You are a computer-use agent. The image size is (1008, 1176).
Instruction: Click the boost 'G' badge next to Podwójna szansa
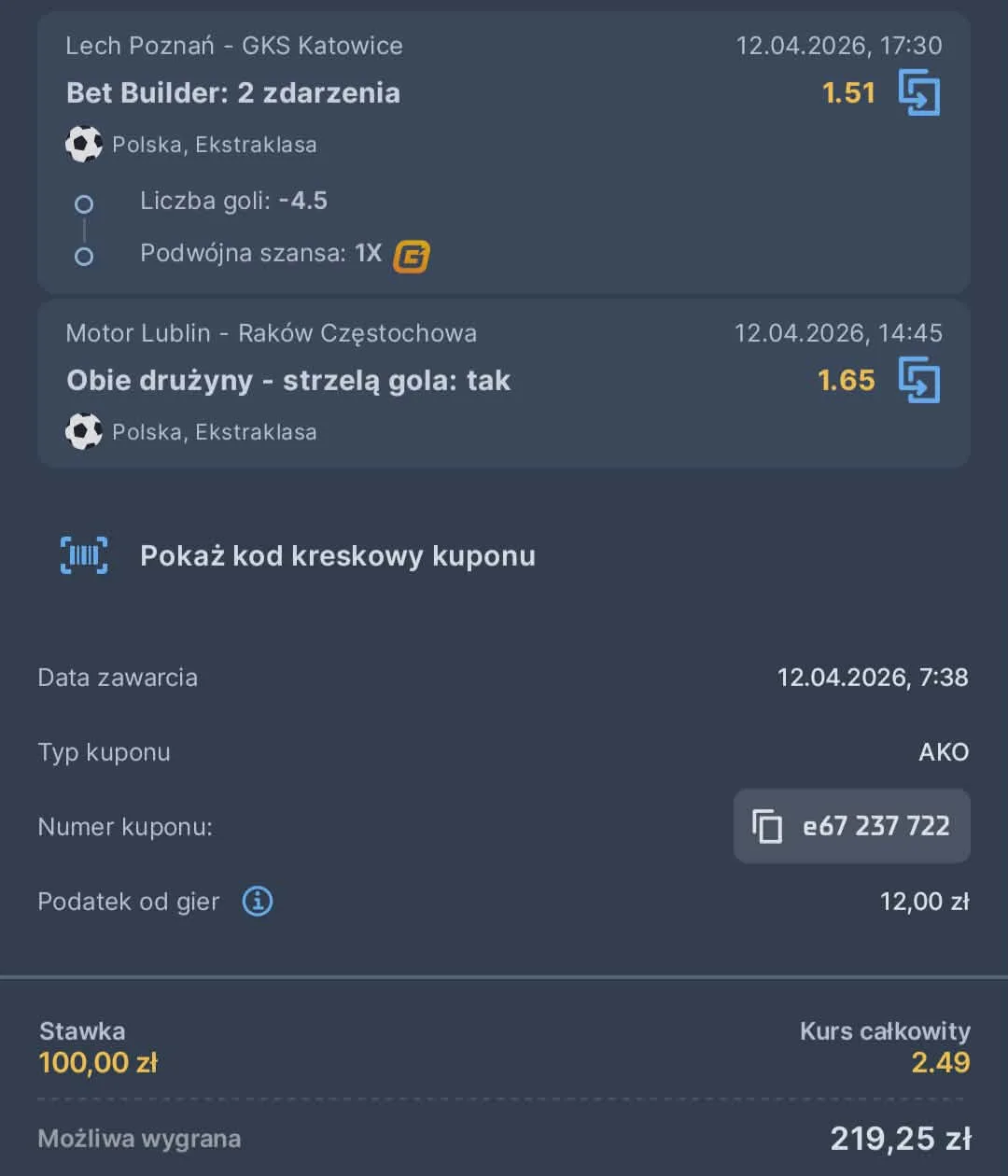point(412,254)
